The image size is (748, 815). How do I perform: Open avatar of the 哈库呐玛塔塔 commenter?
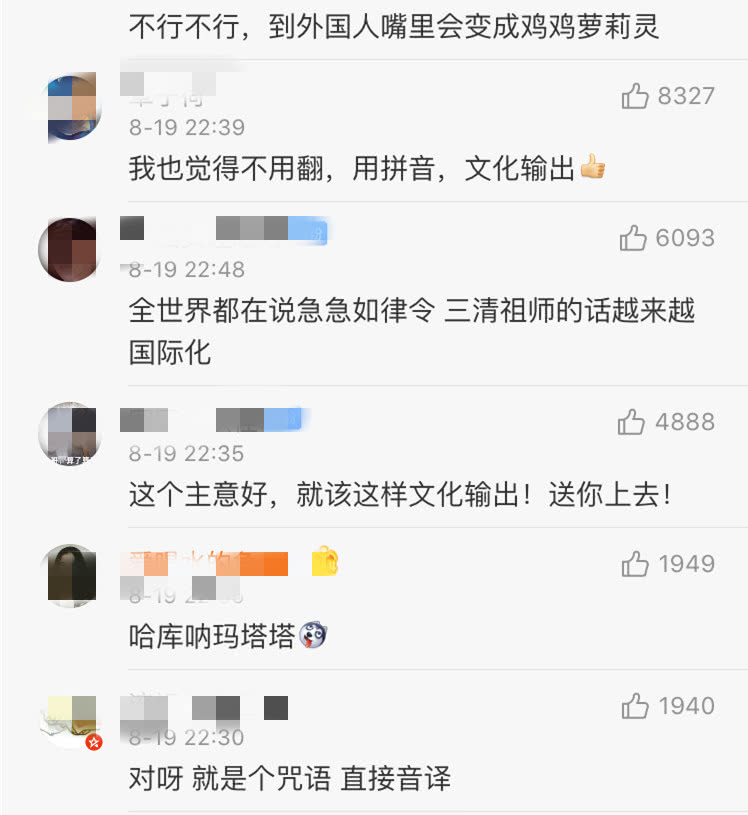pyautogui.click(x=72, y=575)
